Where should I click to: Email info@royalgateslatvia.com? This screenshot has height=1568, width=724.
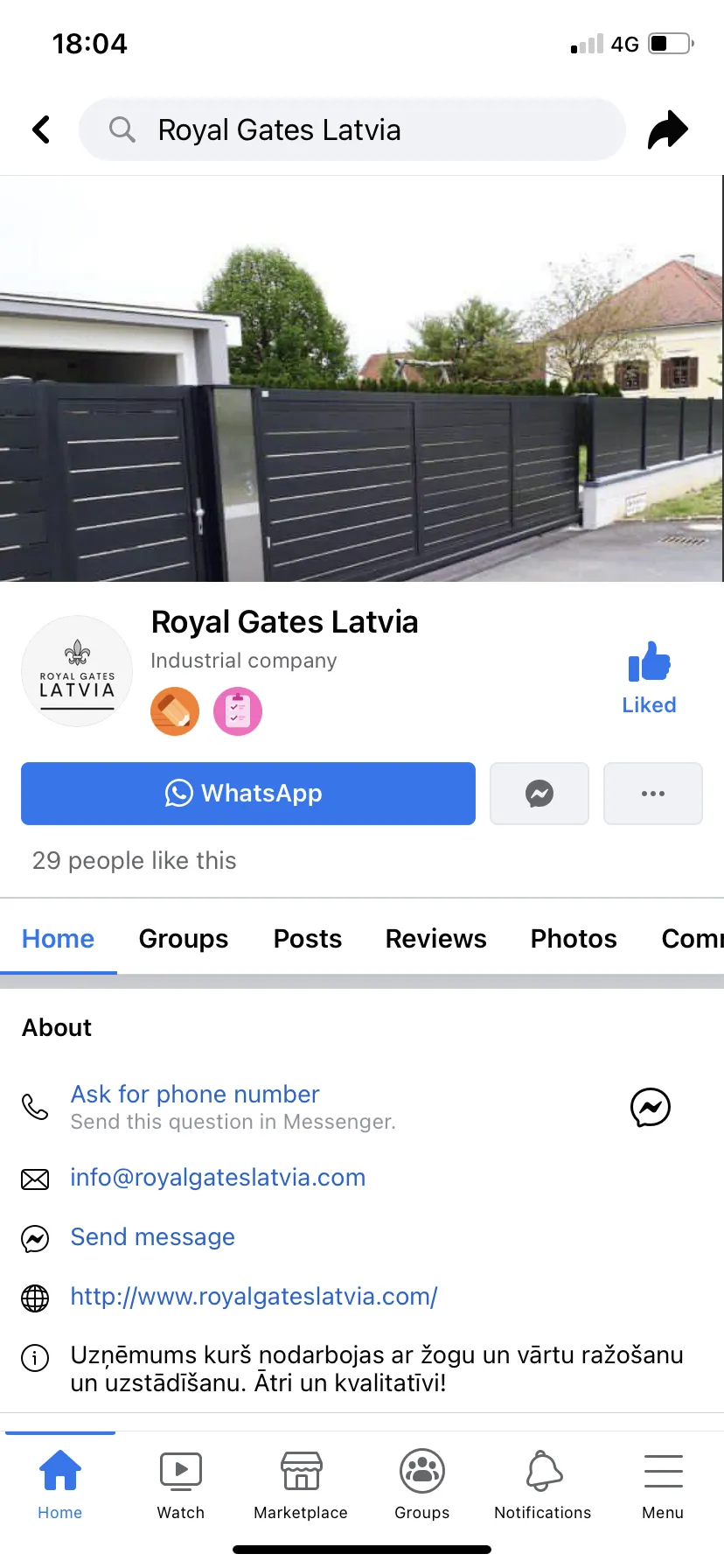pos(218,1177)
